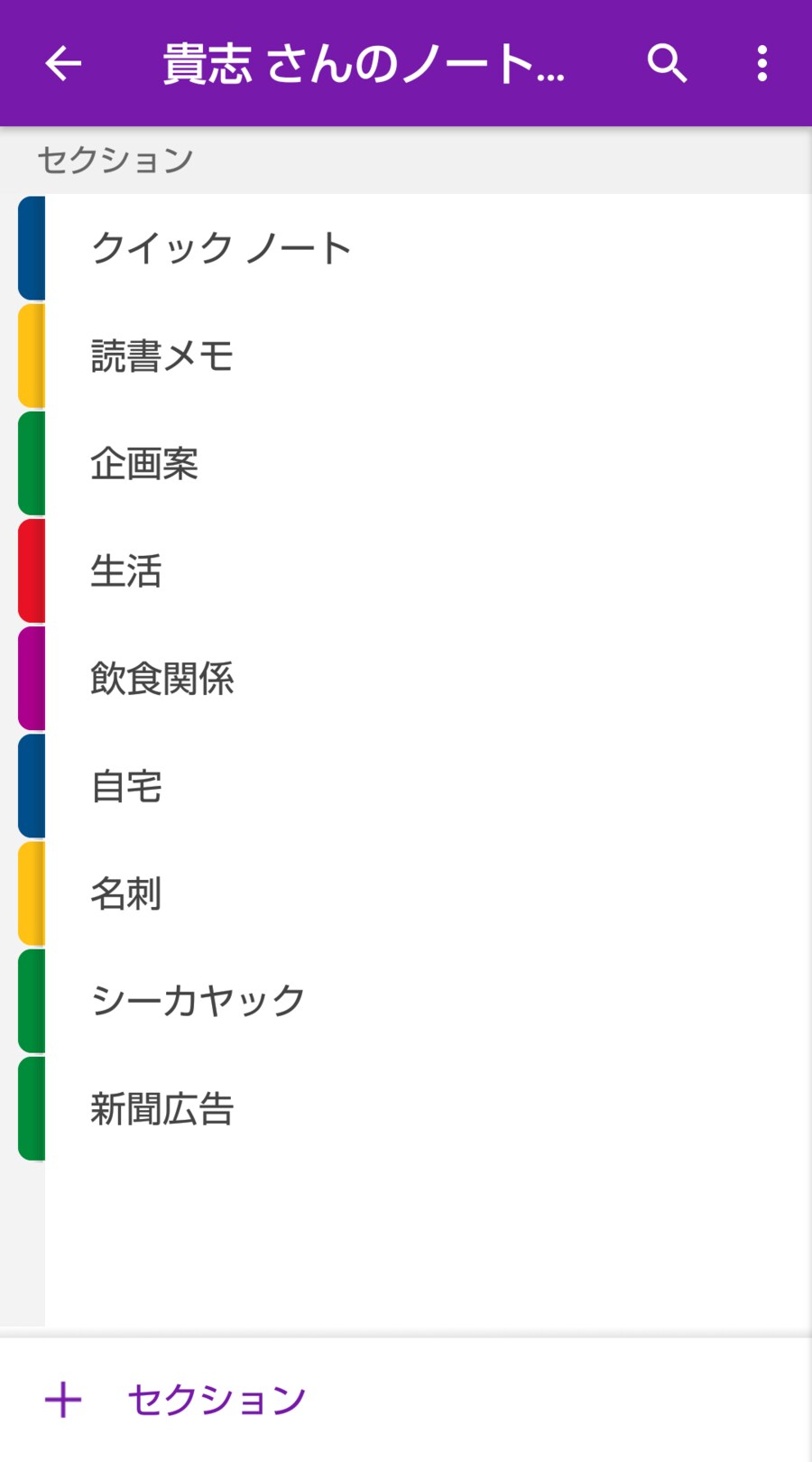The width and height of the screenshot is (812, 1462).
Task: Open the overflow menu
Action: click(762, 63)
